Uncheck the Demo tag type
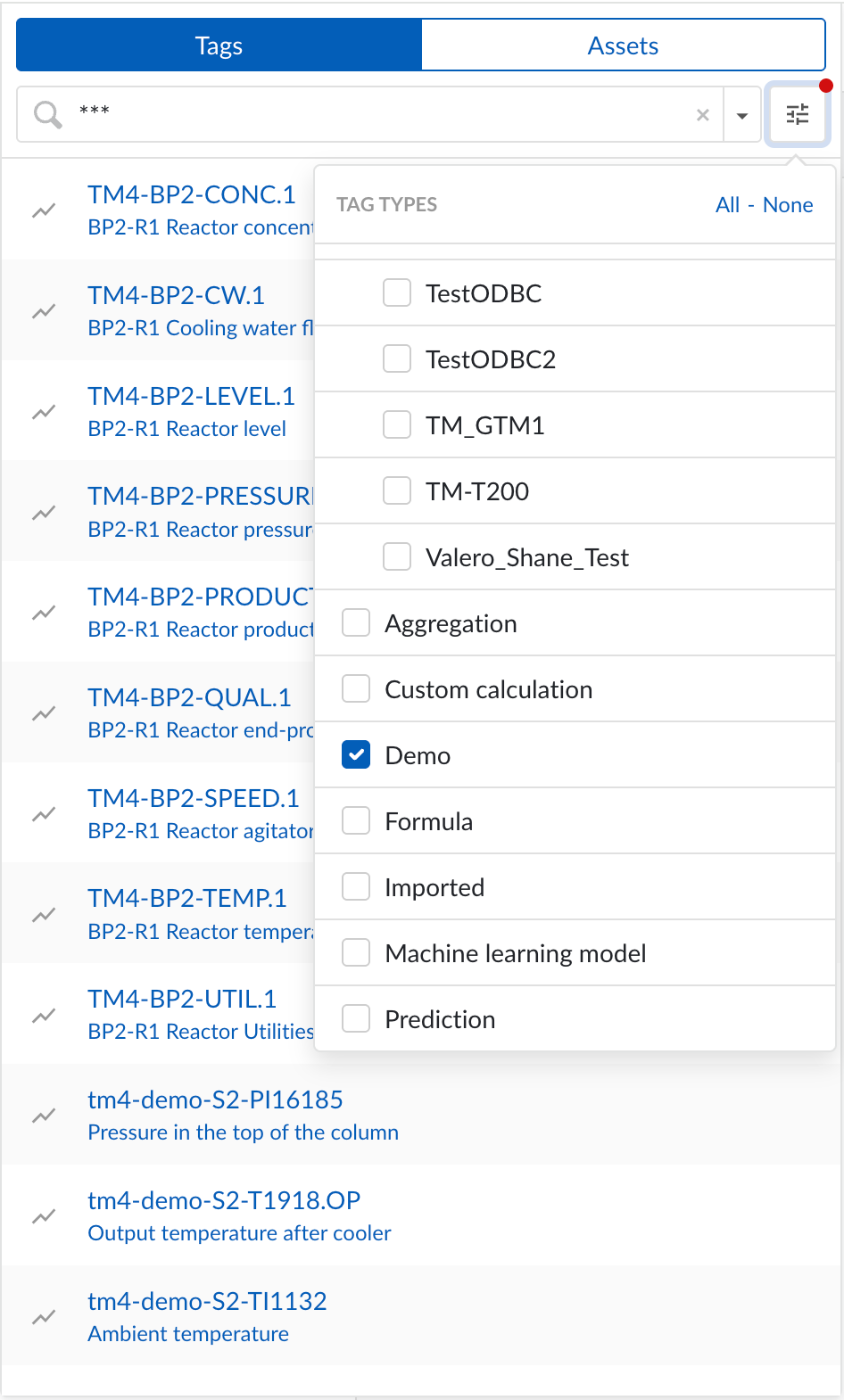 point(356,754)
